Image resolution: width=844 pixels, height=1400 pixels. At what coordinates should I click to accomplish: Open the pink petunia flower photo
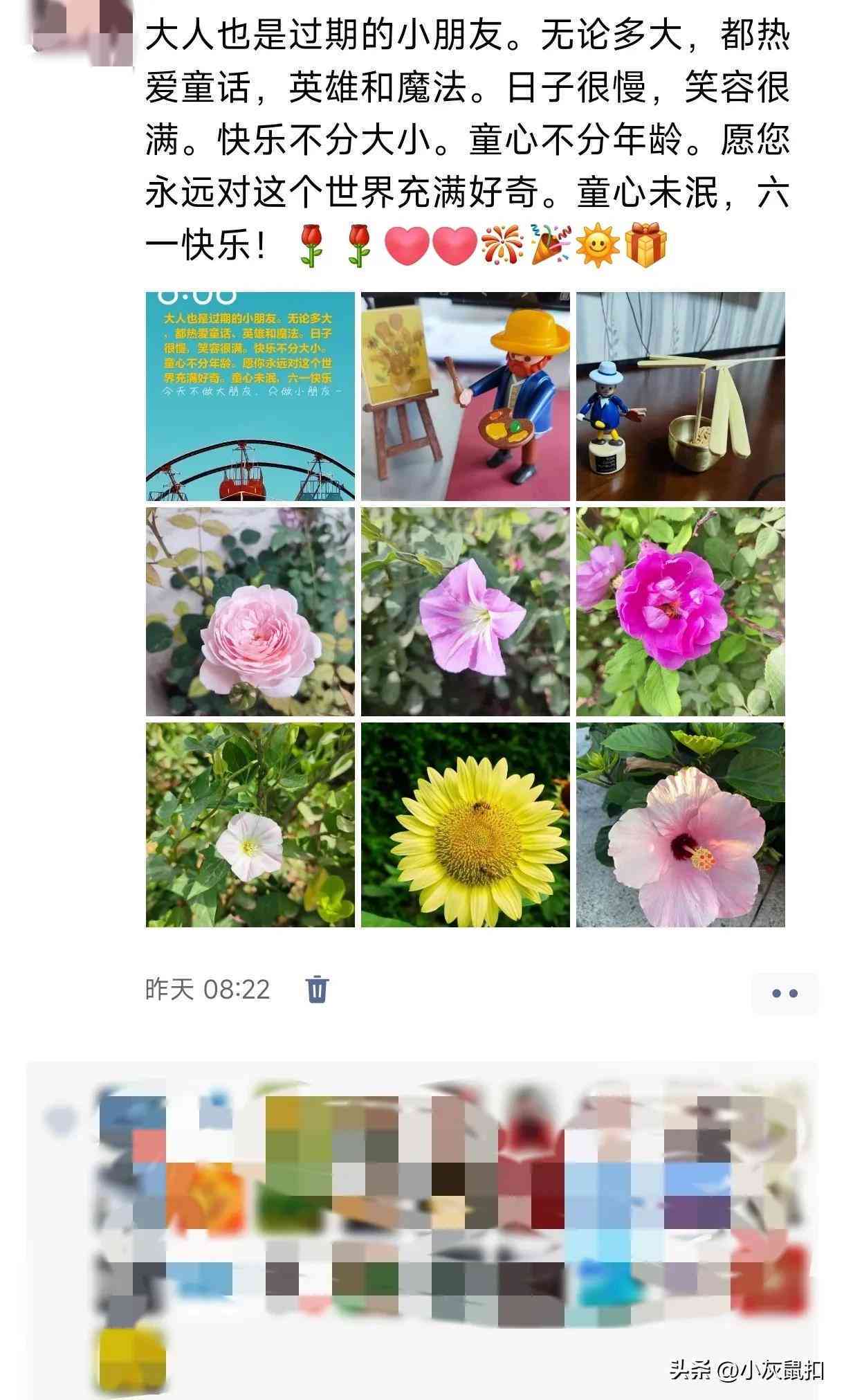tap(466, 612)
